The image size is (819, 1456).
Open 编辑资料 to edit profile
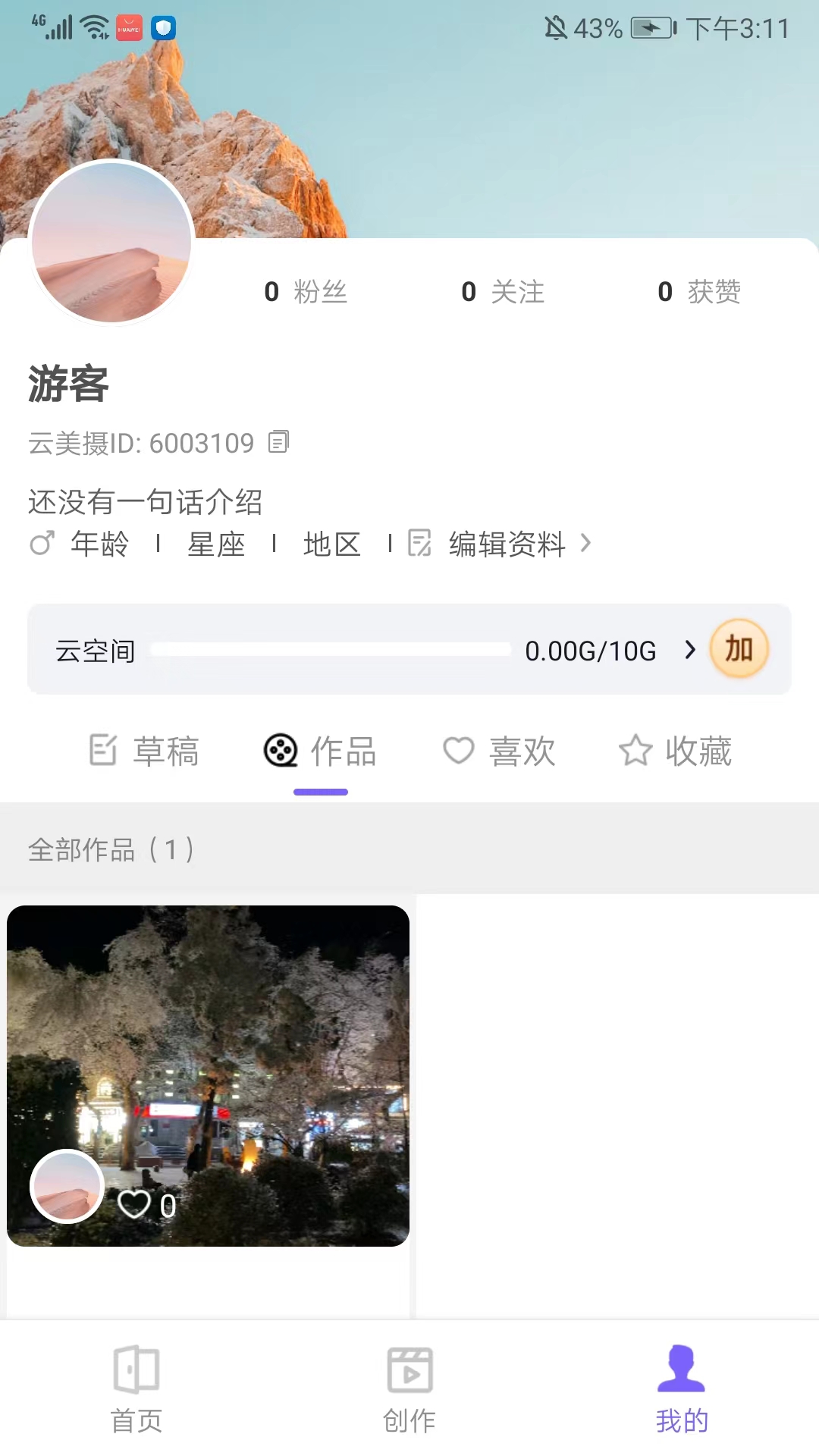point(507,544)
